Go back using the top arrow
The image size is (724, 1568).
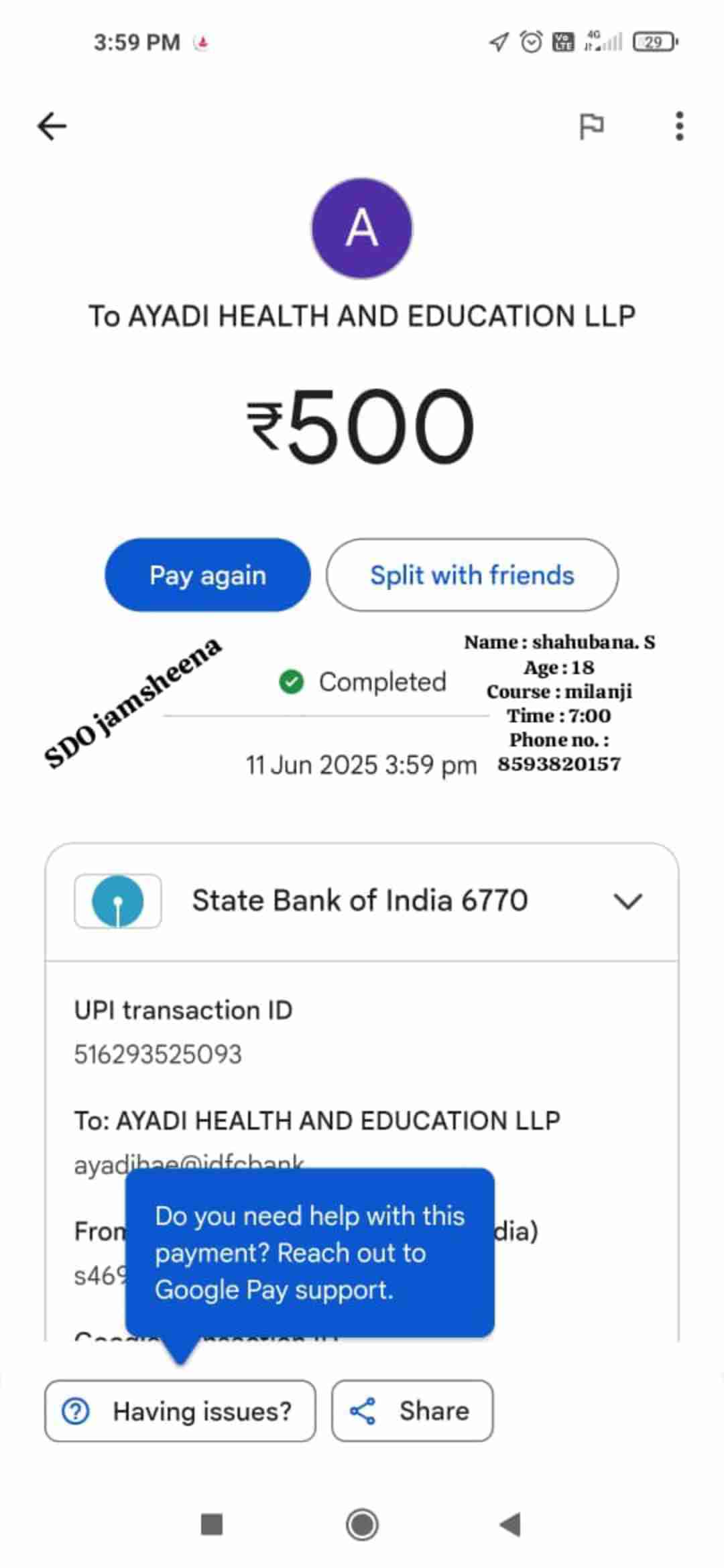click(x=52, y=126)
